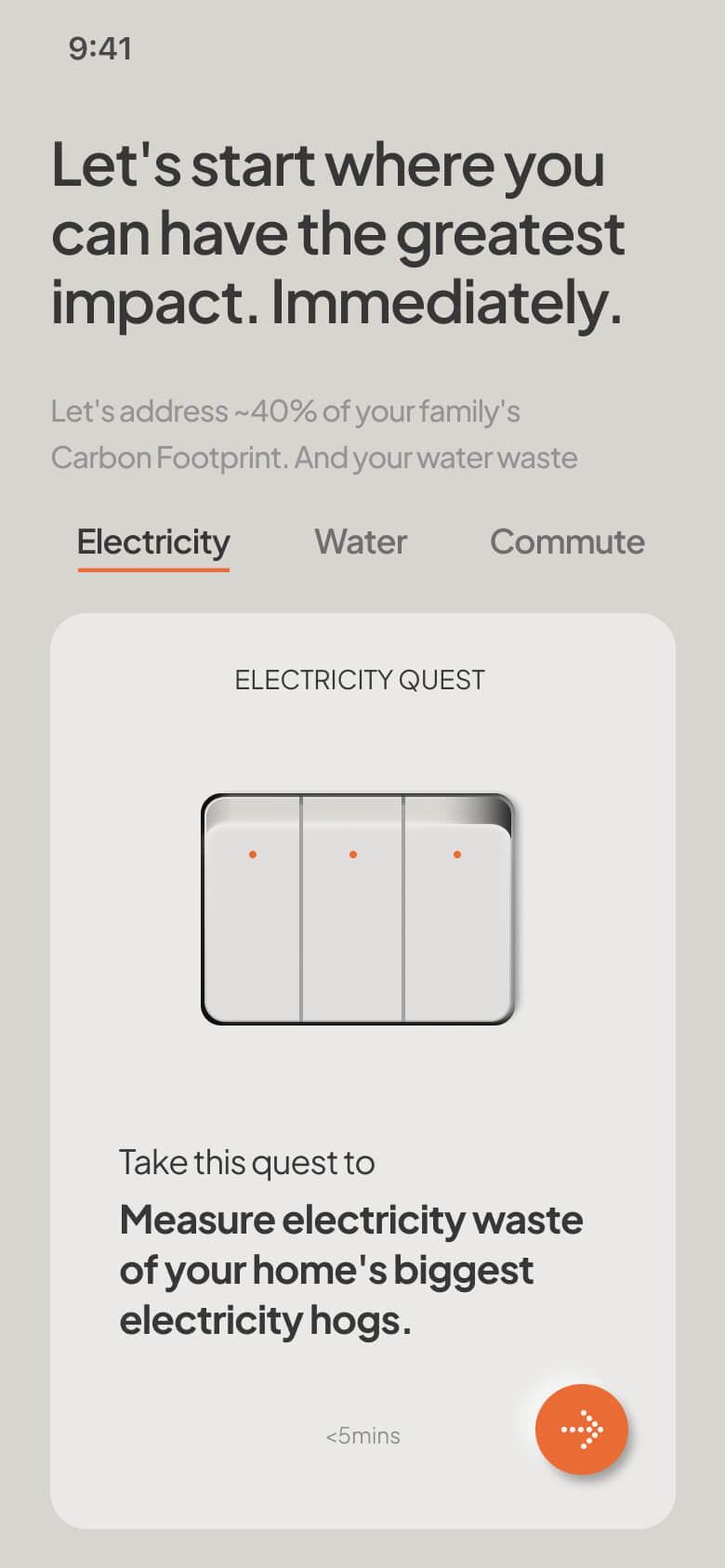Switch to the Commute tab
Viewport: 725px width, 1568px height.
click(567, 542)
